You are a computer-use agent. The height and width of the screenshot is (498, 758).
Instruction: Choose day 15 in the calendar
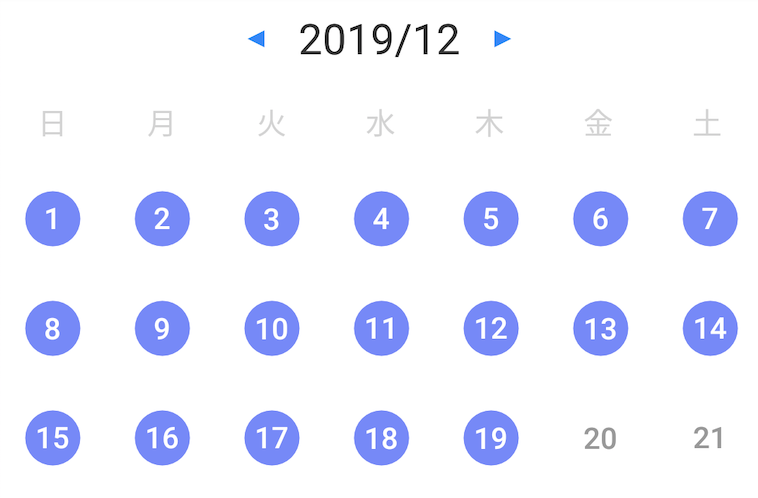(53, 438)
